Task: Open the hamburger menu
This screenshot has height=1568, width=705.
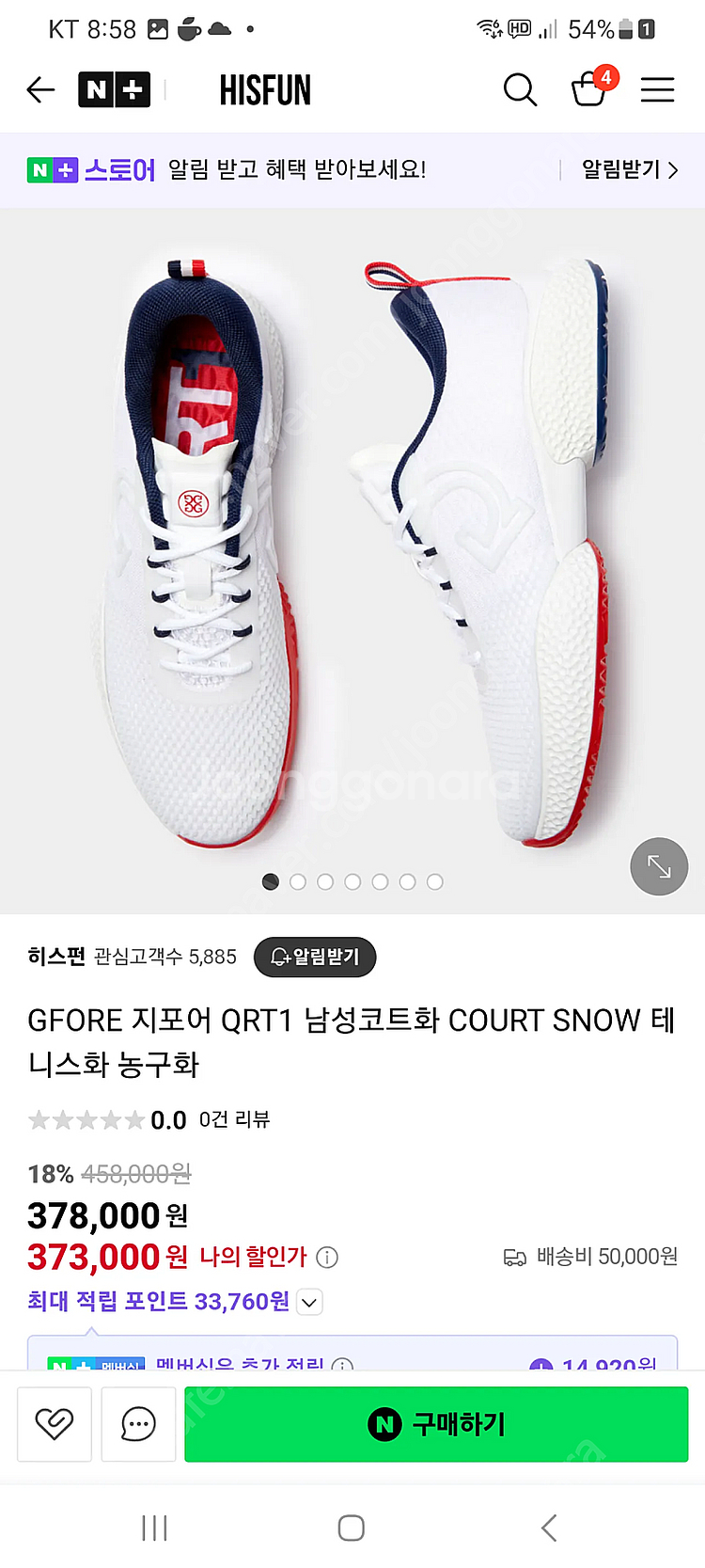Action: point(657,89)
